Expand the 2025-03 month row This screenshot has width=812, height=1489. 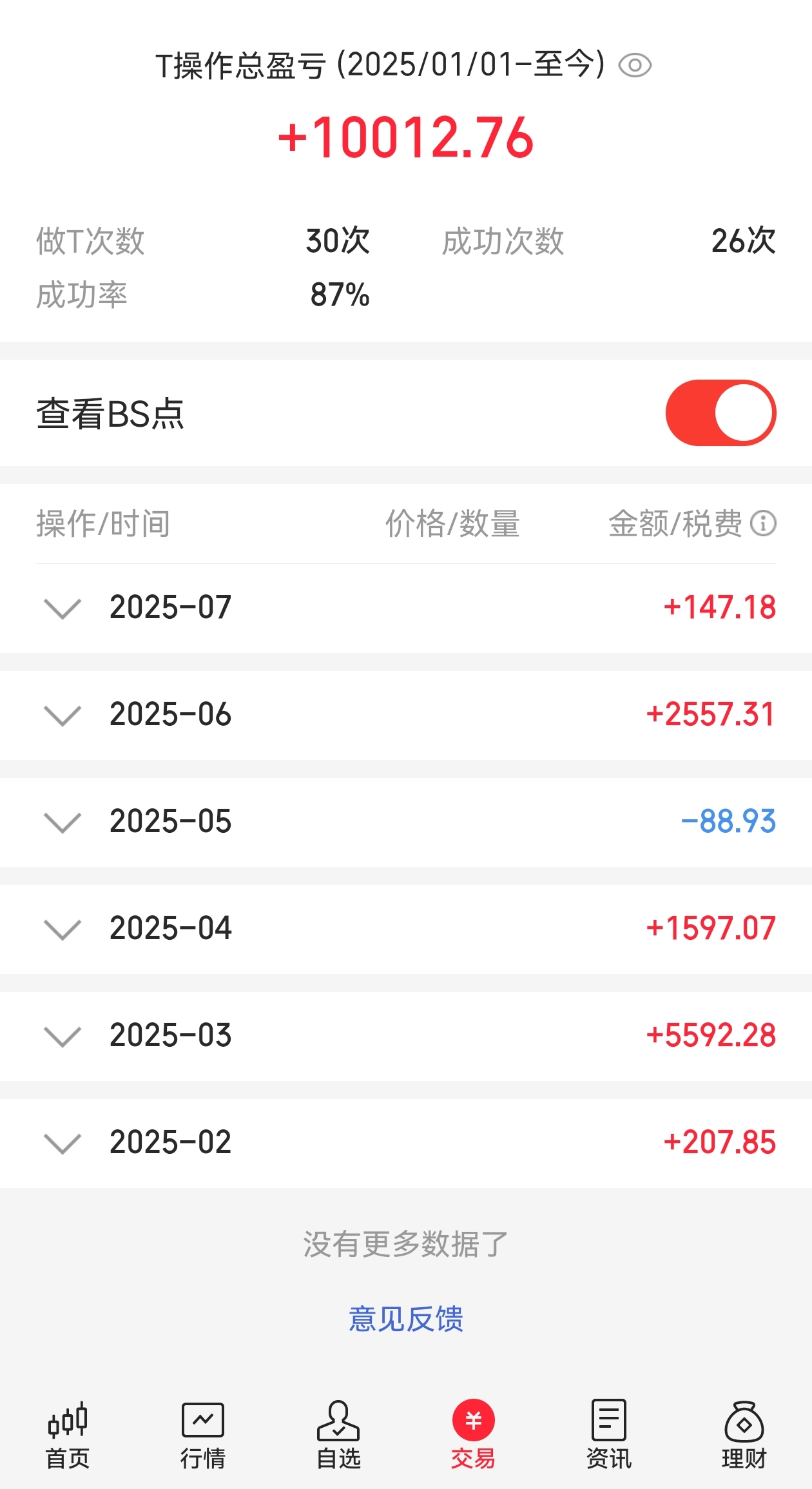(x=406, y=1036)
